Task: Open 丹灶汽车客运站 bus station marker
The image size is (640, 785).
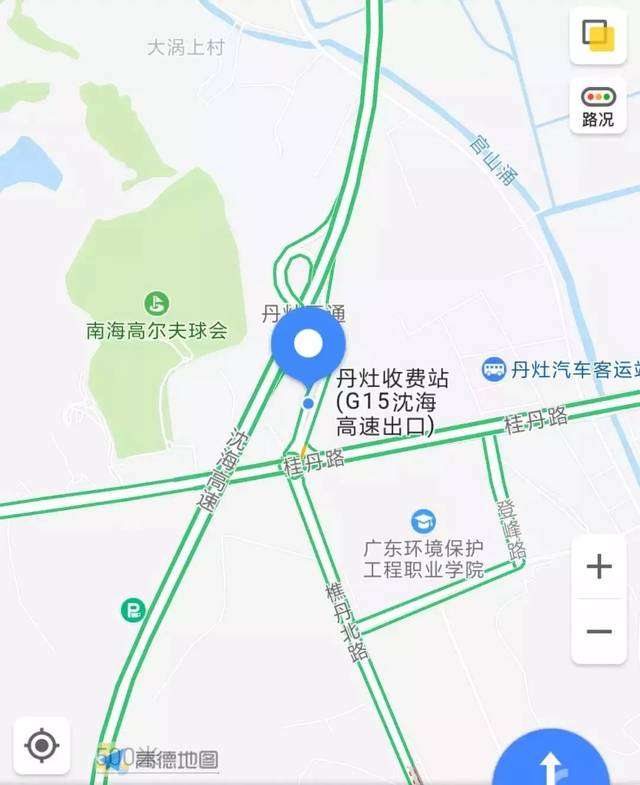Action: tap(494, 370)
